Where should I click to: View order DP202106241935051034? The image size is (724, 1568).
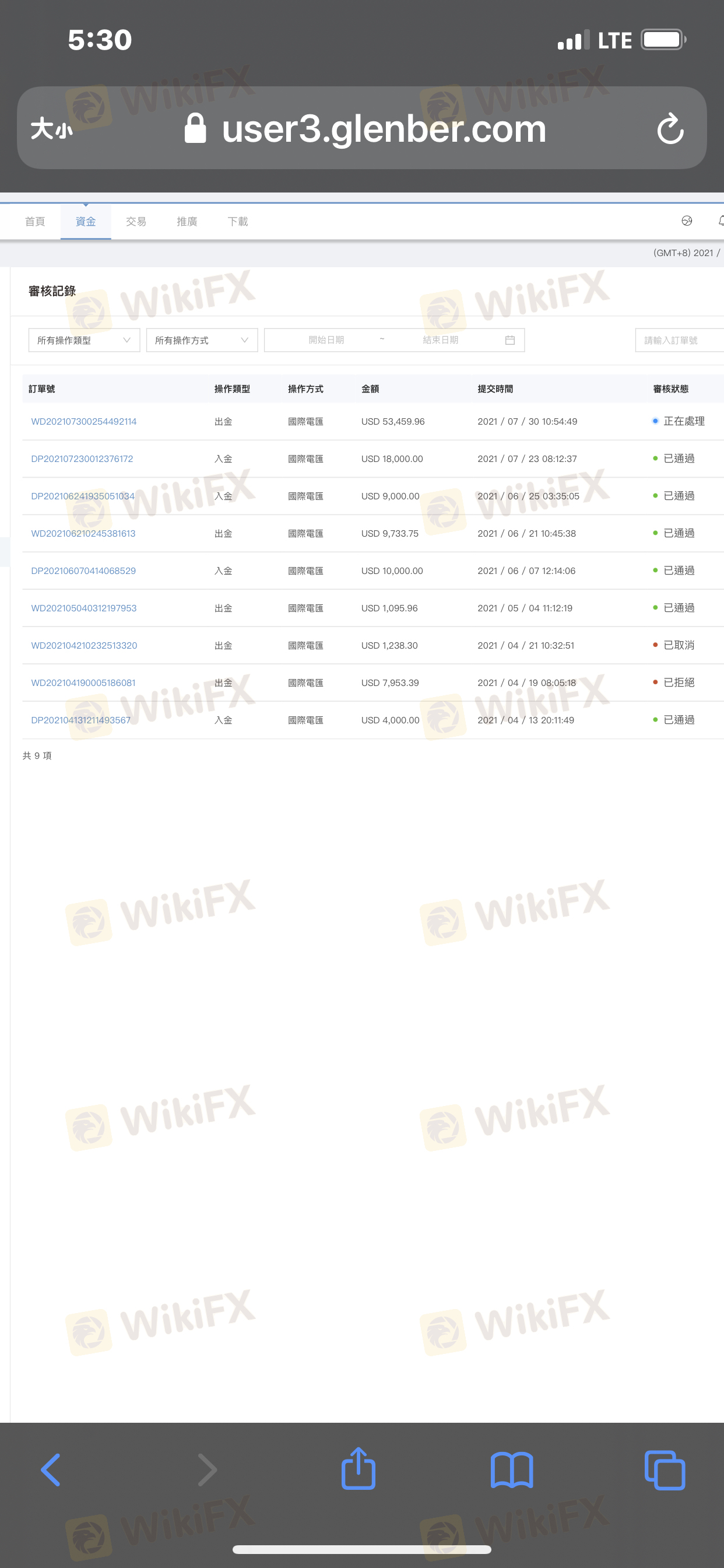(x=83, y=496)
